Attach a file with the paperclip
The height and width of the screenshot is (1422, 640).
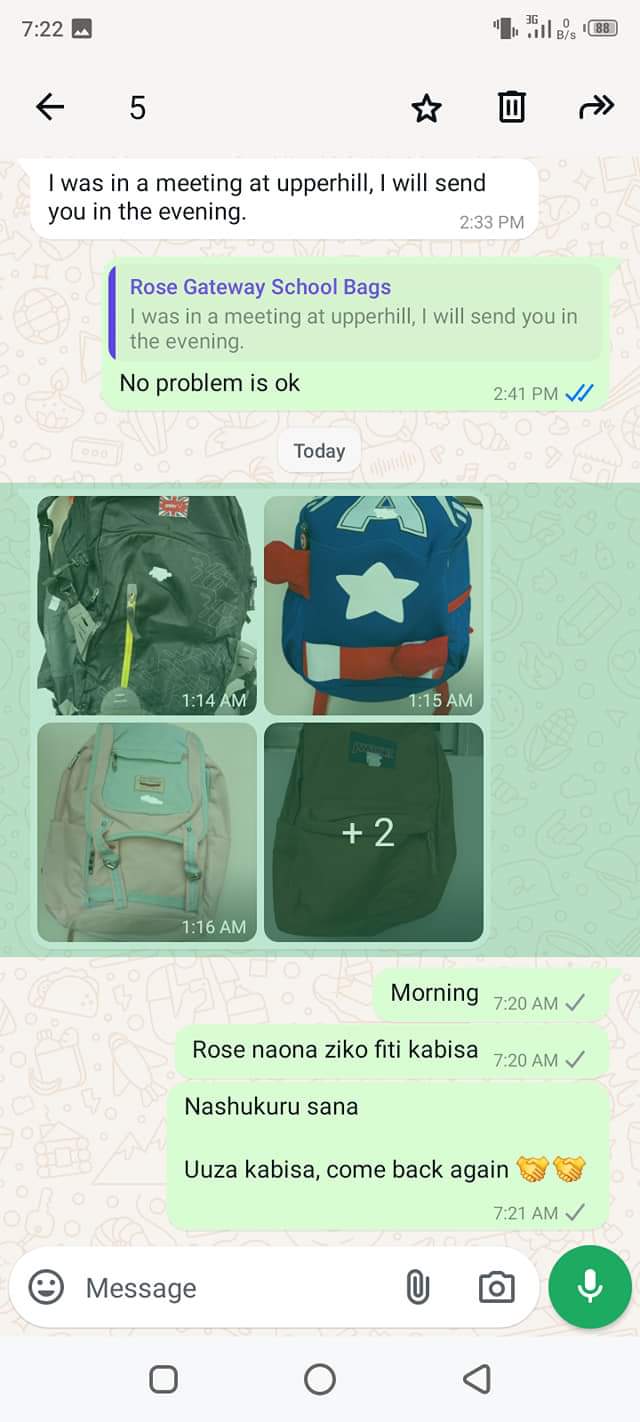pos(418,1288)
